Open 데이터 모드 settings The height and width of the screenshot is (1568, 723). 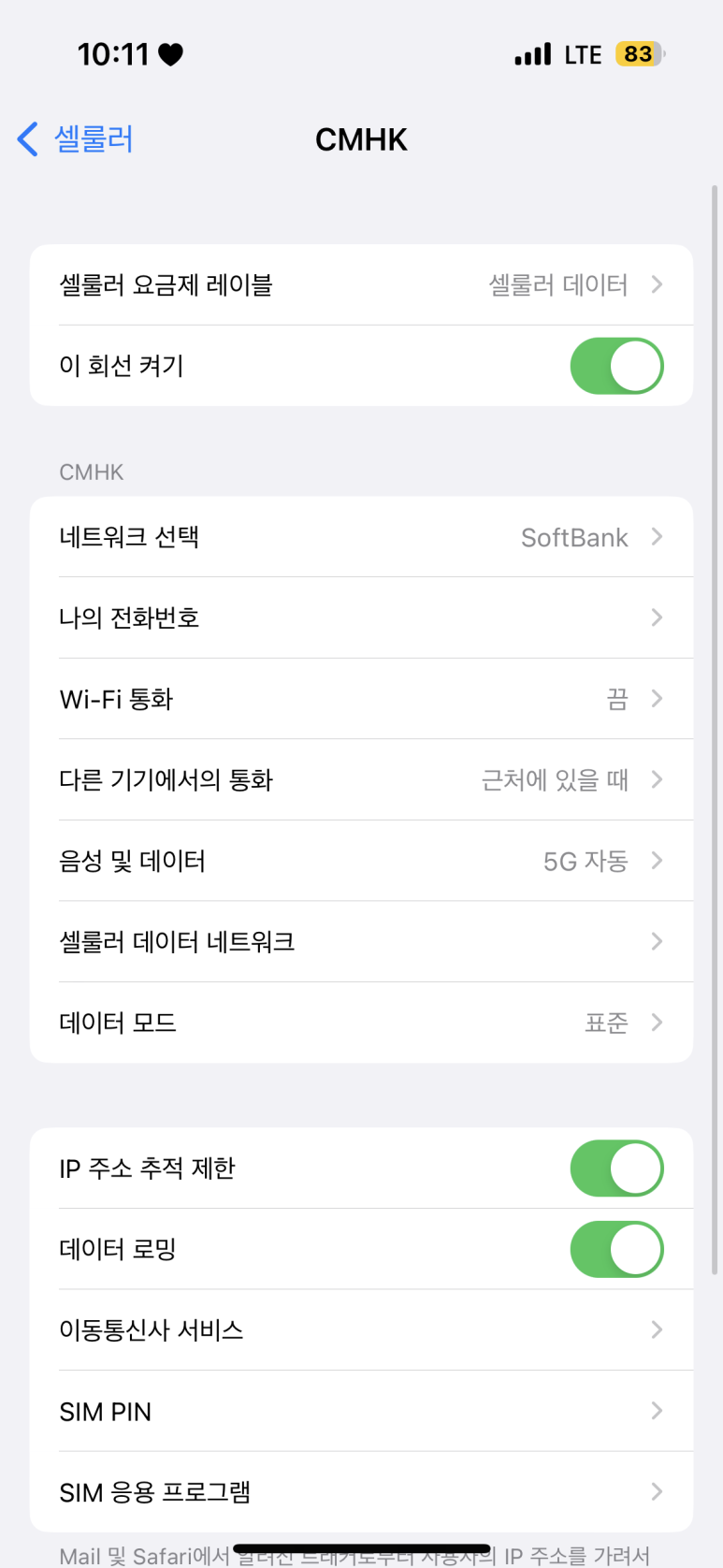tap(361, 1023)
